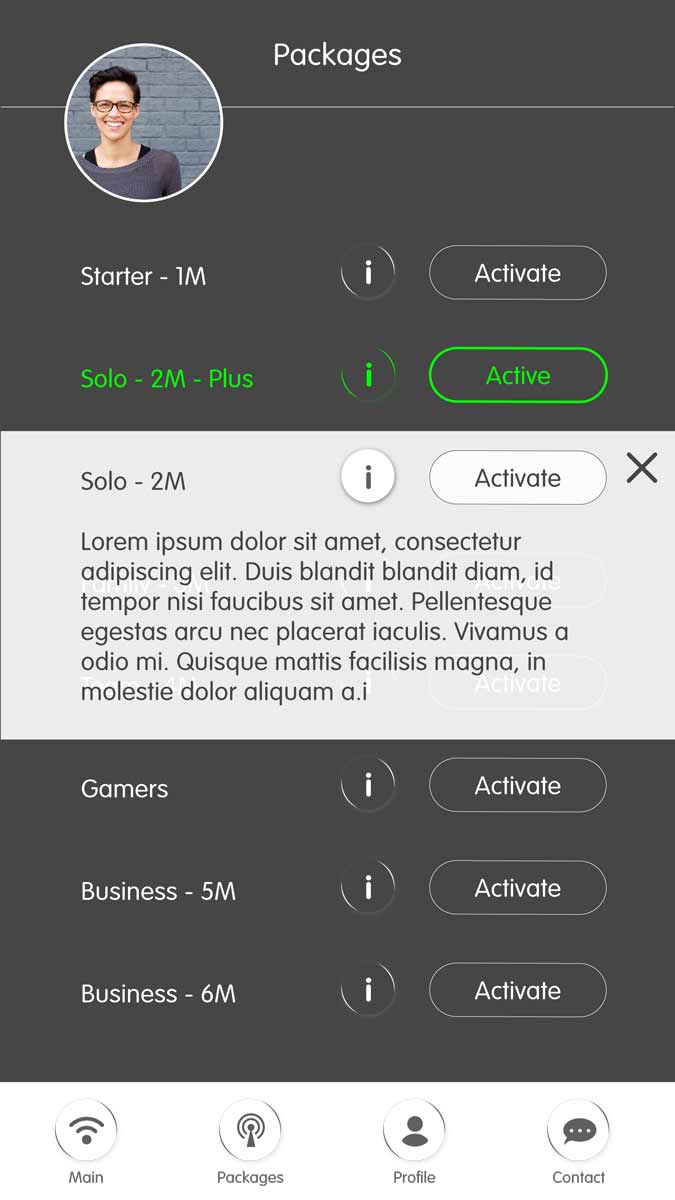The width and height of the screenshot is (675, 1200).
Task: Show details for Business - 5M
Action: 368,888
